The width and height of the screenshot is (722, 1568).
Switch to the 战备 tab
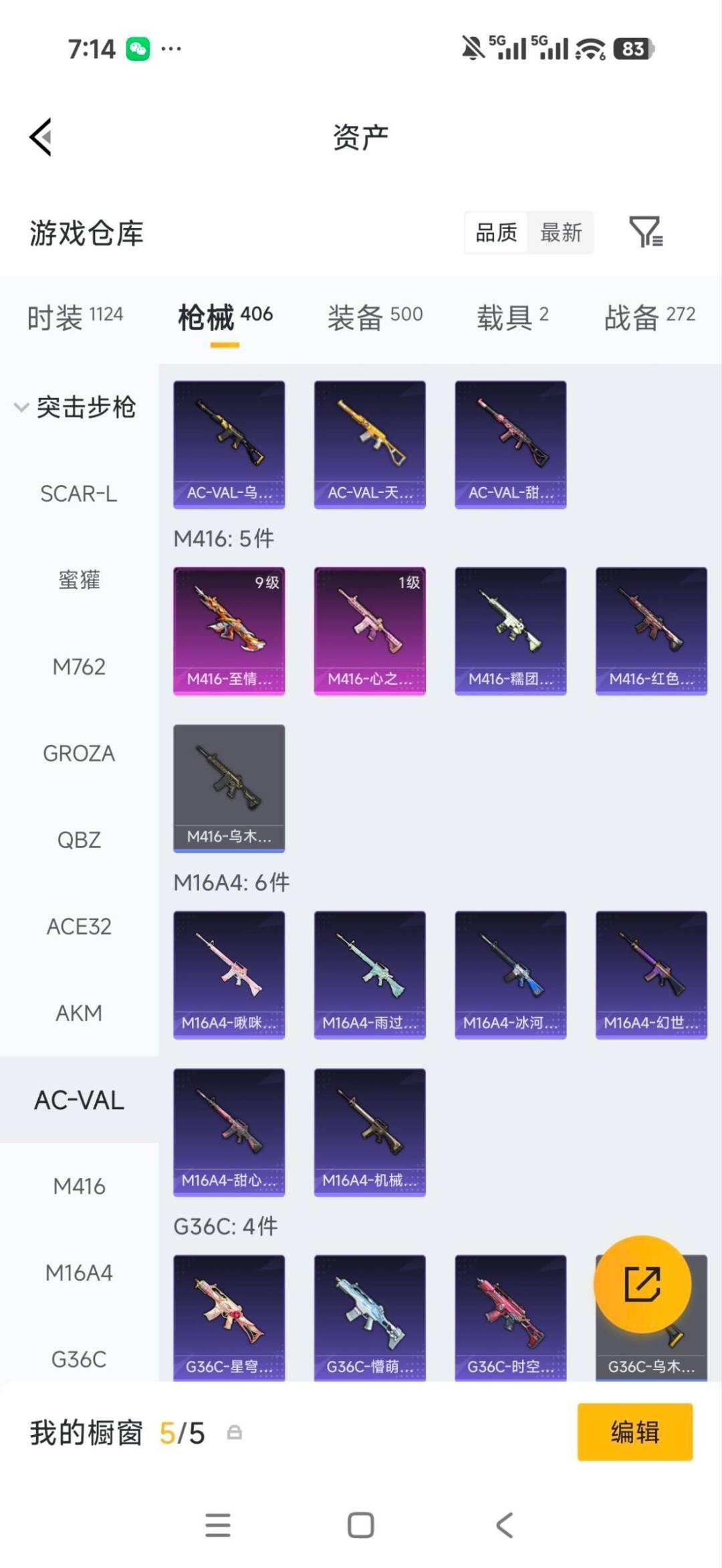point(650,317)
